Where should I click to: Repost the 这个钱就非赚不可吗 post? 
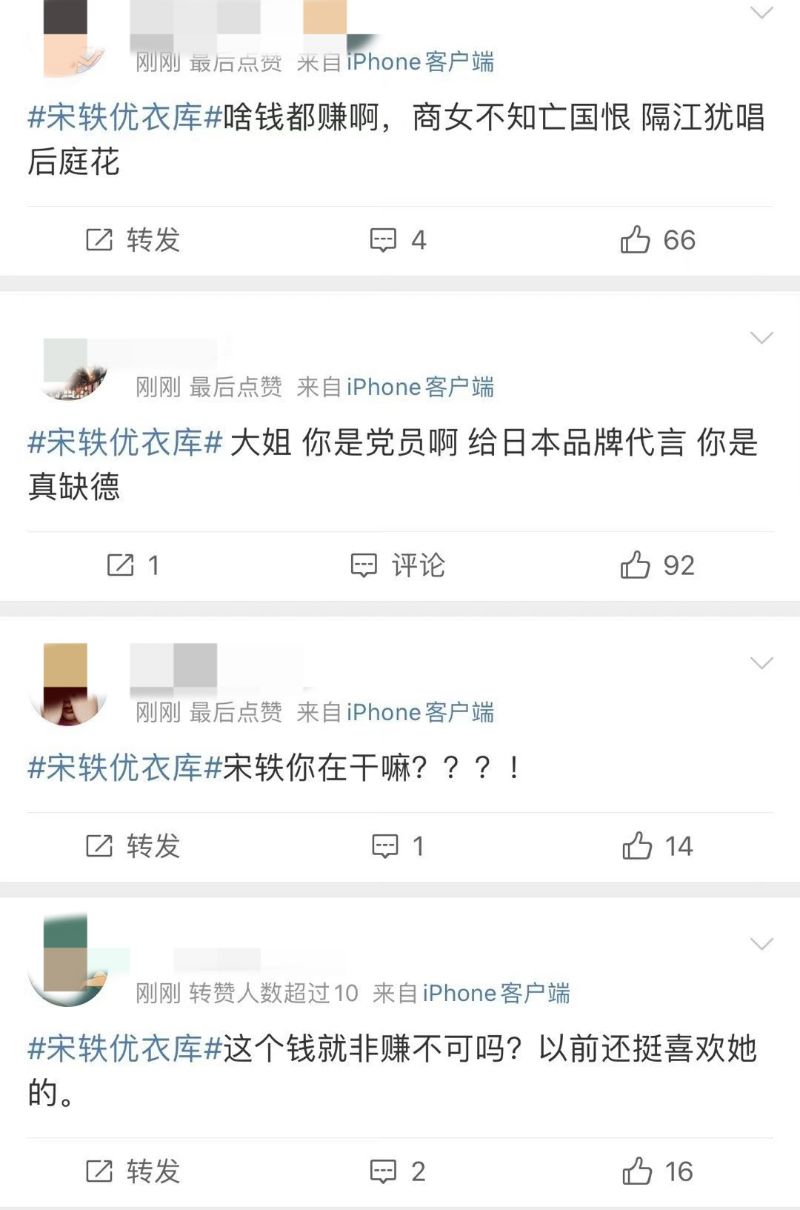[x=133, y=1171]
